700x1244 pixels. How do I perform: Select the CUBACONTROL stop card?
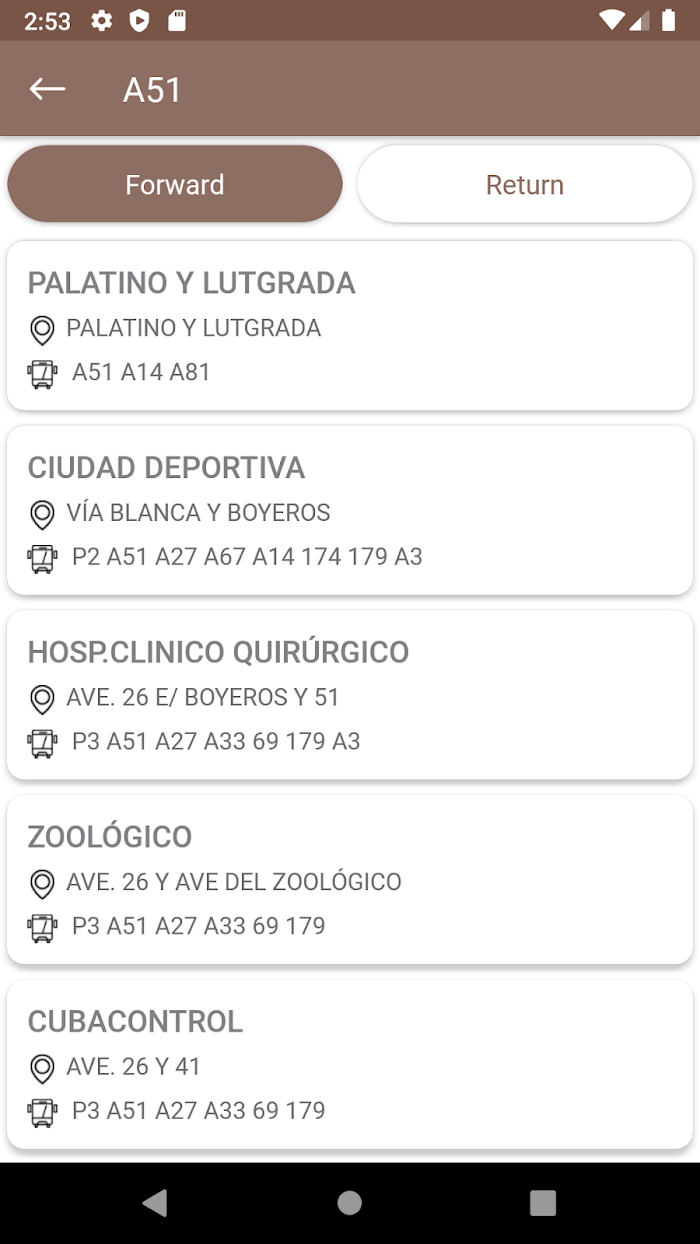350,1064
